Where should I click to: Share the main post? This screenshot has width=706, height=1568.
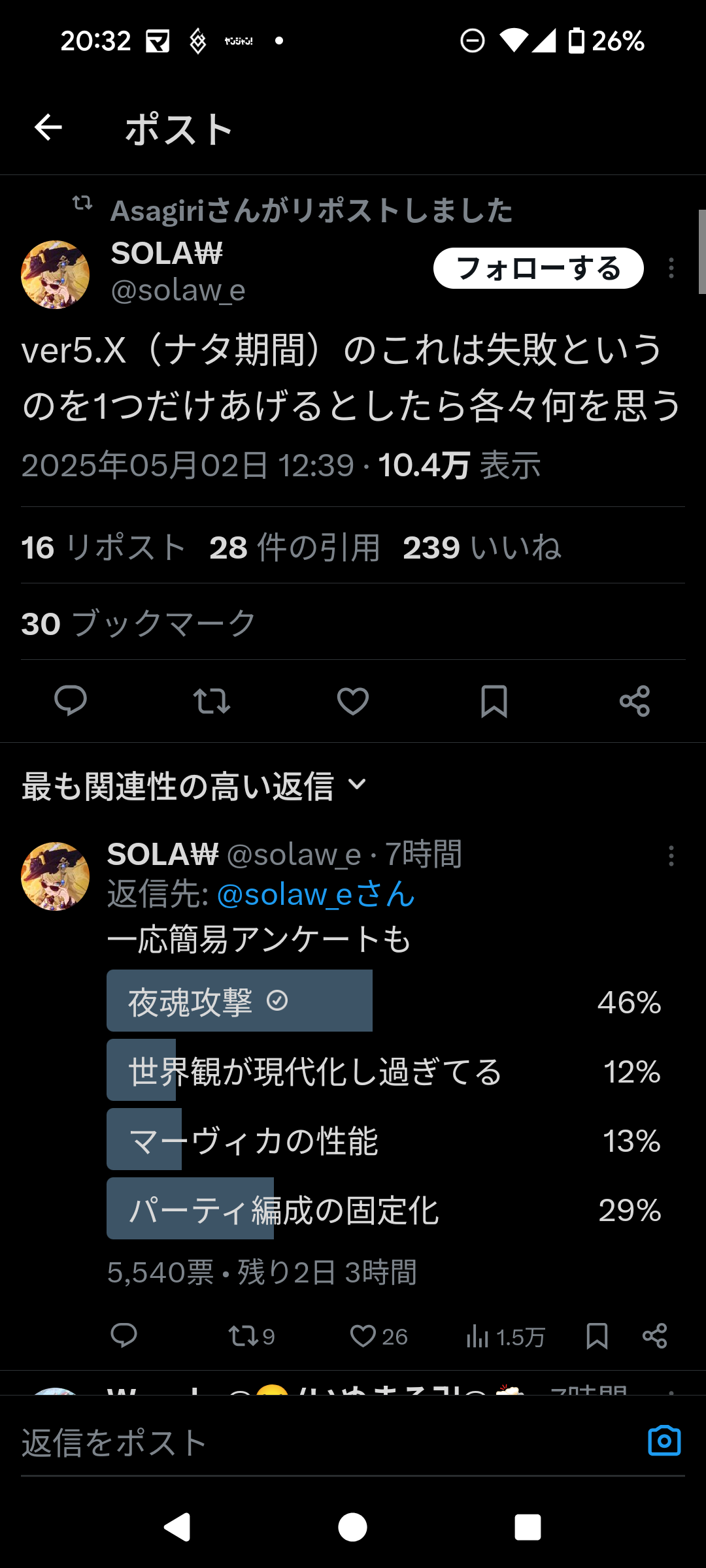pos(635,701)
